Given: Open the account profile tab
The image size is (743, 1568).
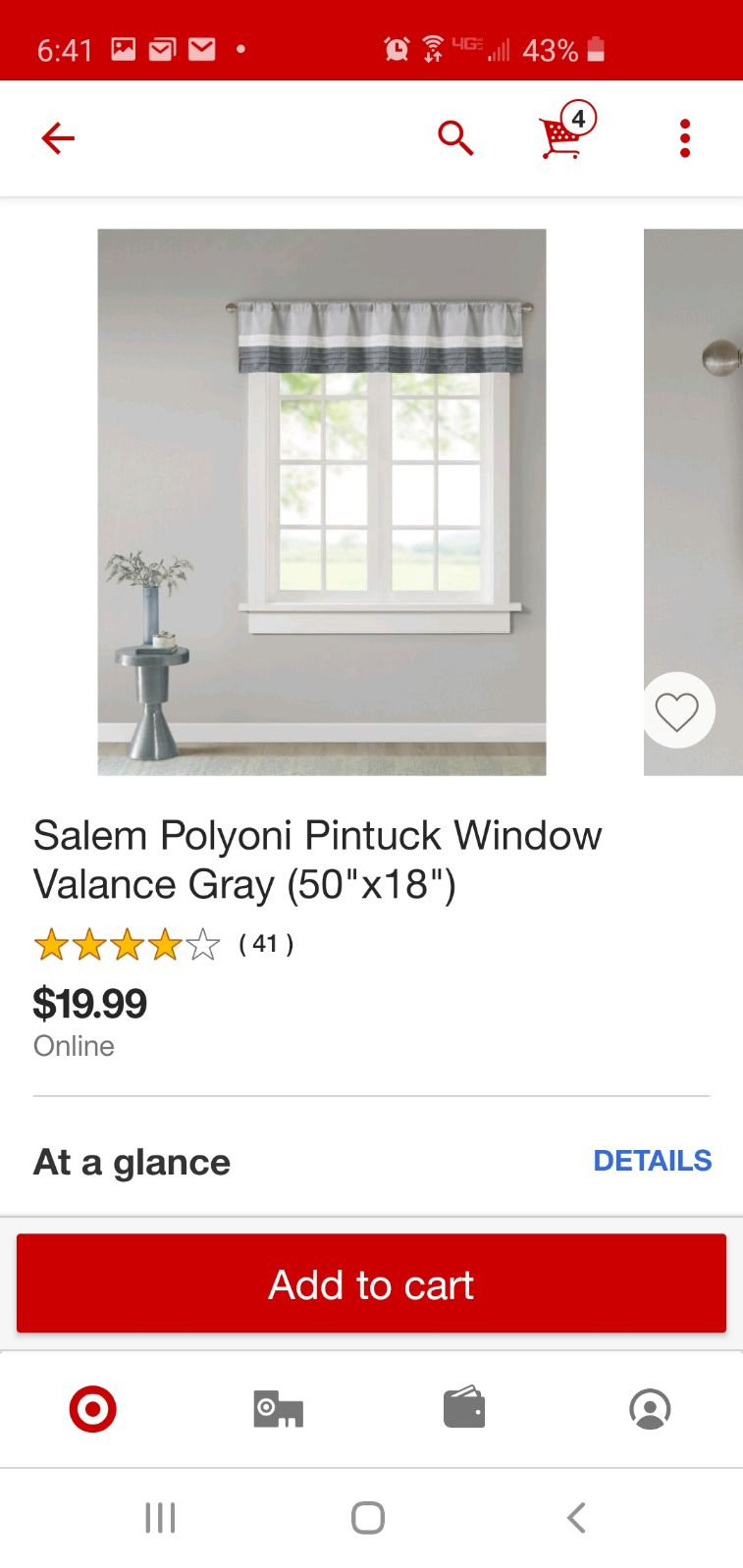Looking at the screenshot, I should tap(650, 1409).
